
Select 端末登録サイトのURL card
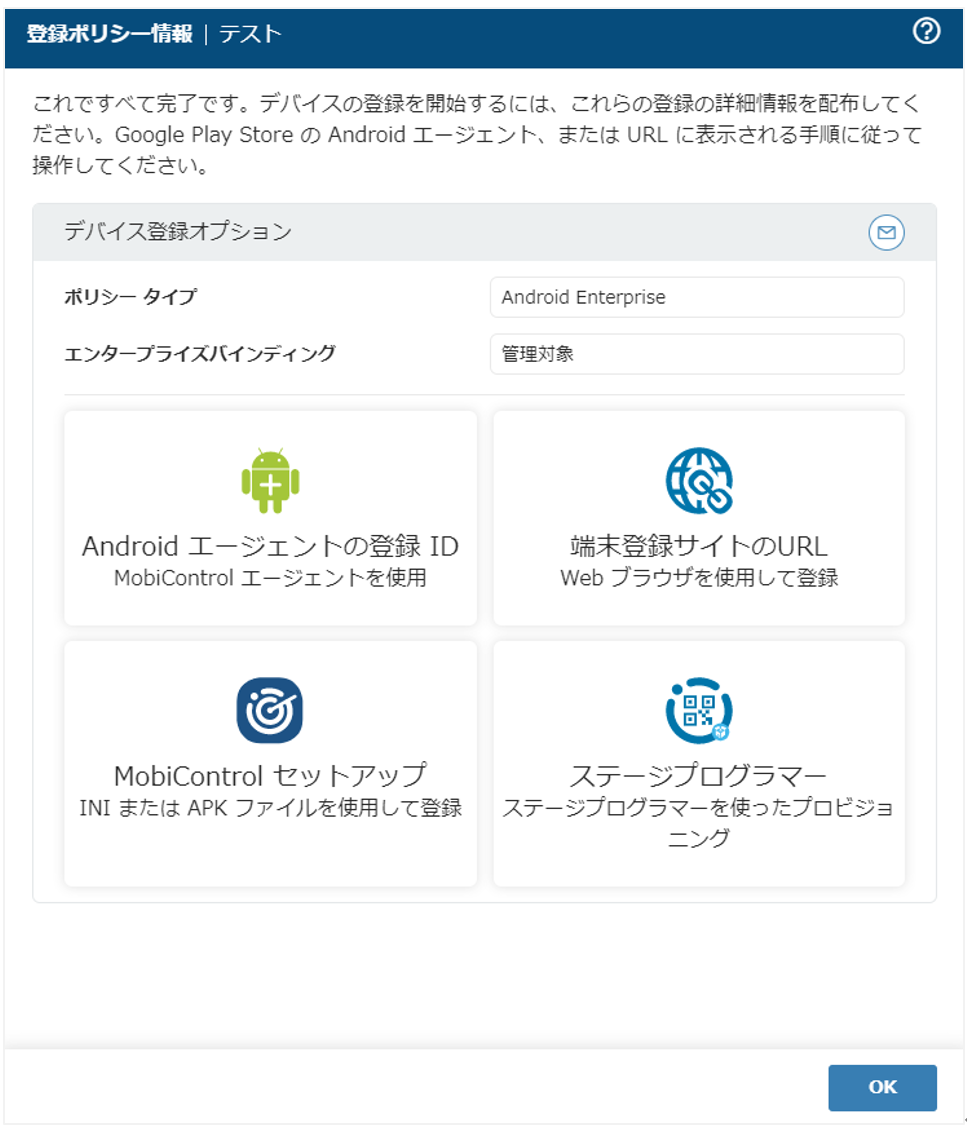click(x=698, y=518)
